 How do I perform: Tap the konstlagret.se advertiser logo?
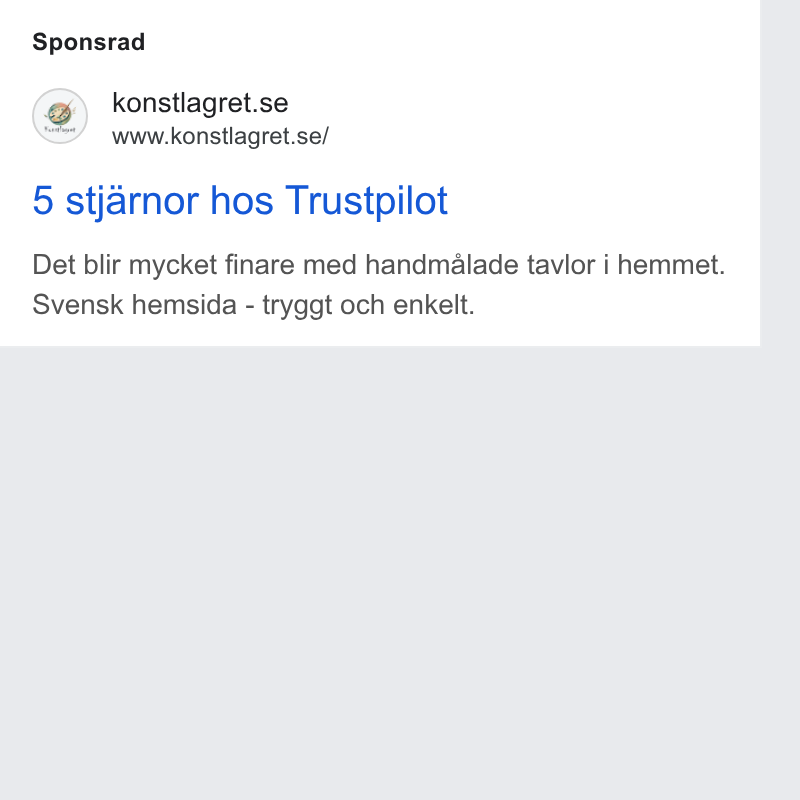60,116
